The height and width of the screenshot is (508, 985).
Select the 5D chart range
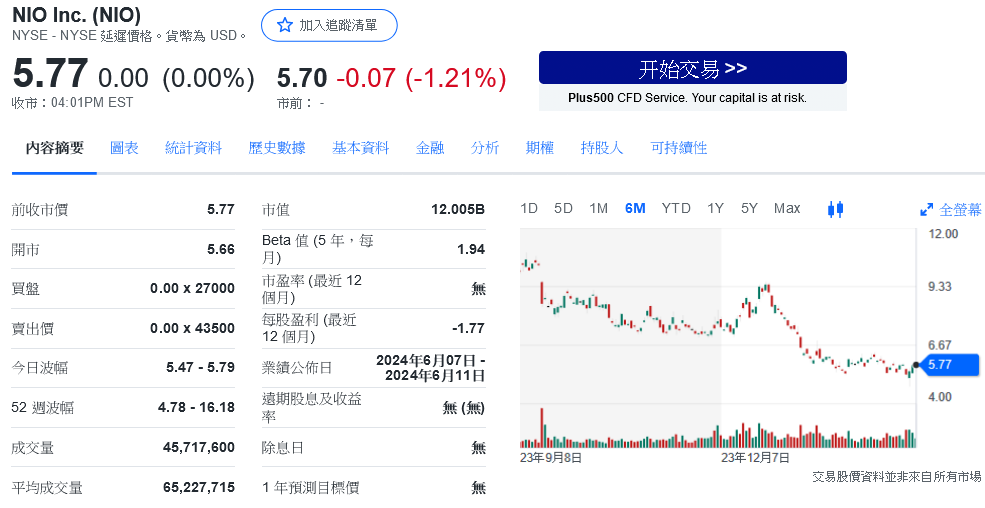(563, 208)
